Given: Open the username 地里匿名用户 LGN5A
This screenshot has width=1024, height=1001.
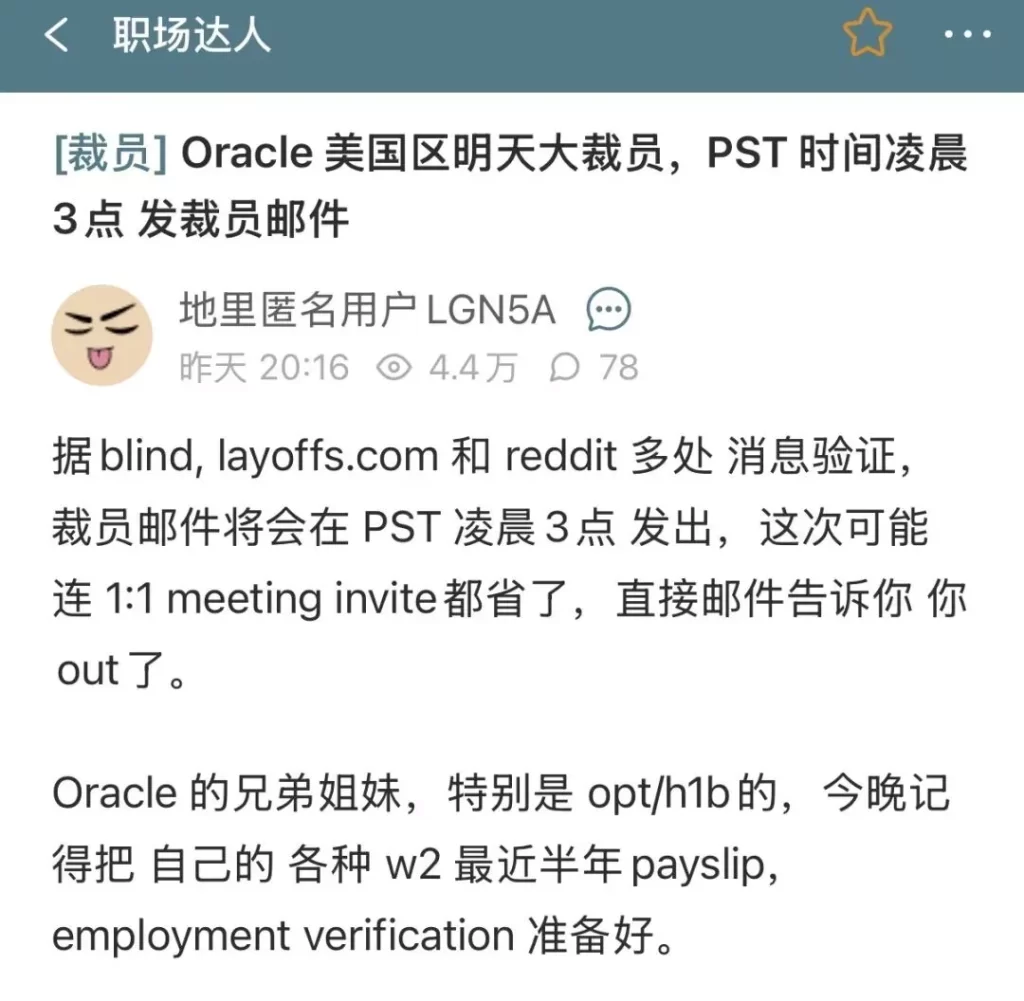Looking at the screenshot, I should [x=366, y=311].
